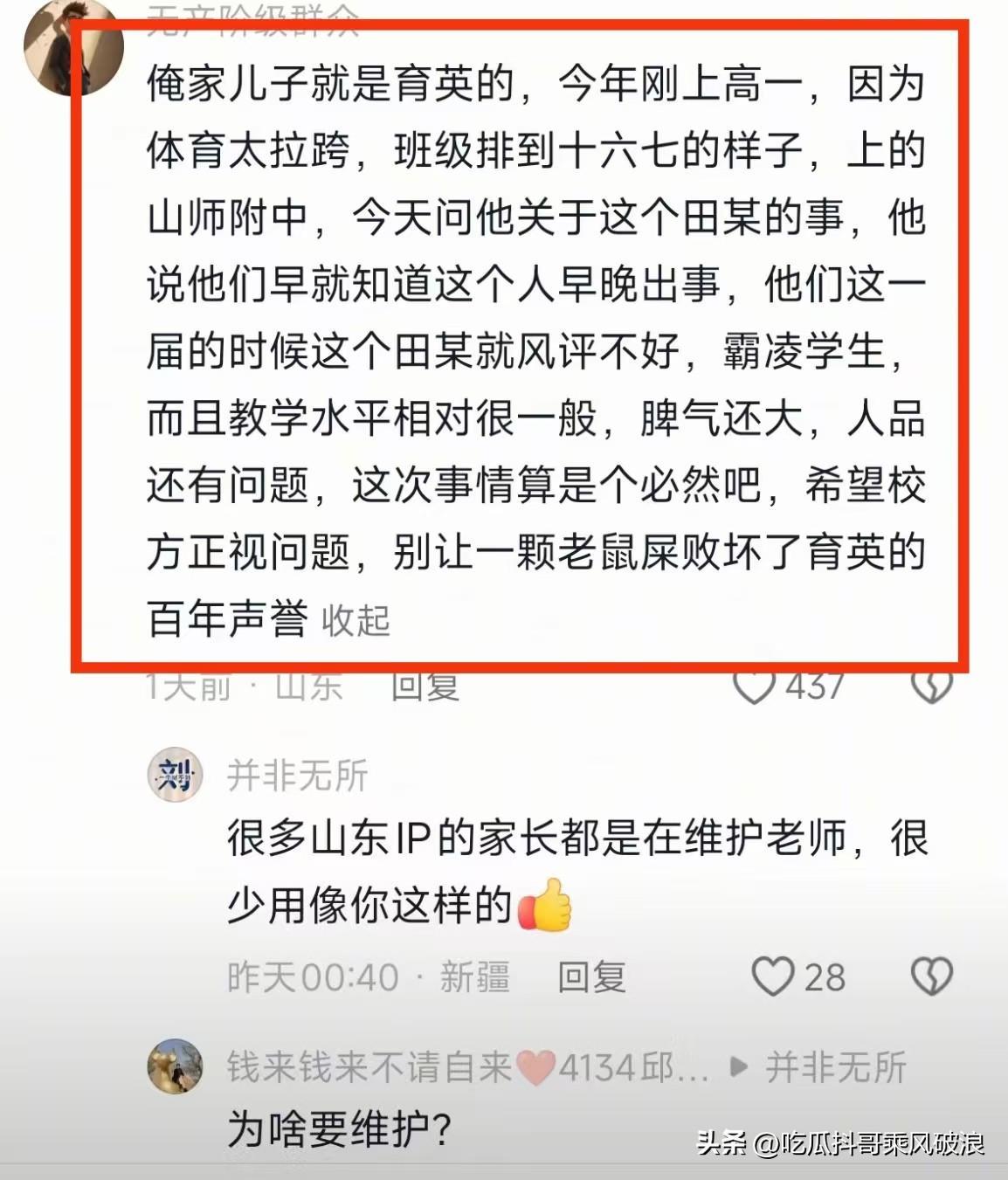Like the comment with 437 likes
Screen dimensions: 1008x1180
[754, 686]
